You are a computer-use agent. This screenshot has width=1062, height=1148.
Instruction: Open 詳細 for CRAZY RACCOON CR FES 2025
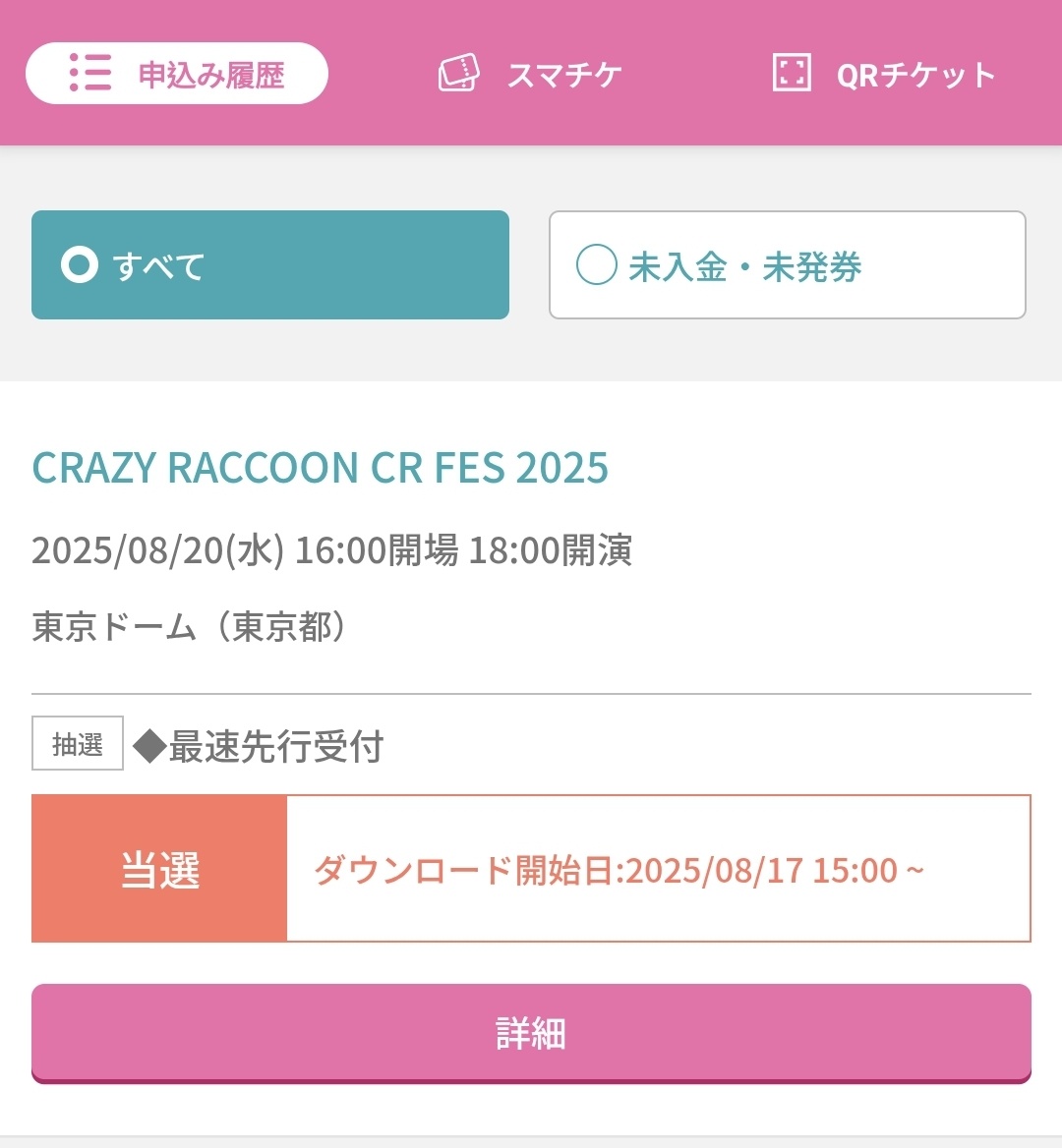coord(531,1033)
